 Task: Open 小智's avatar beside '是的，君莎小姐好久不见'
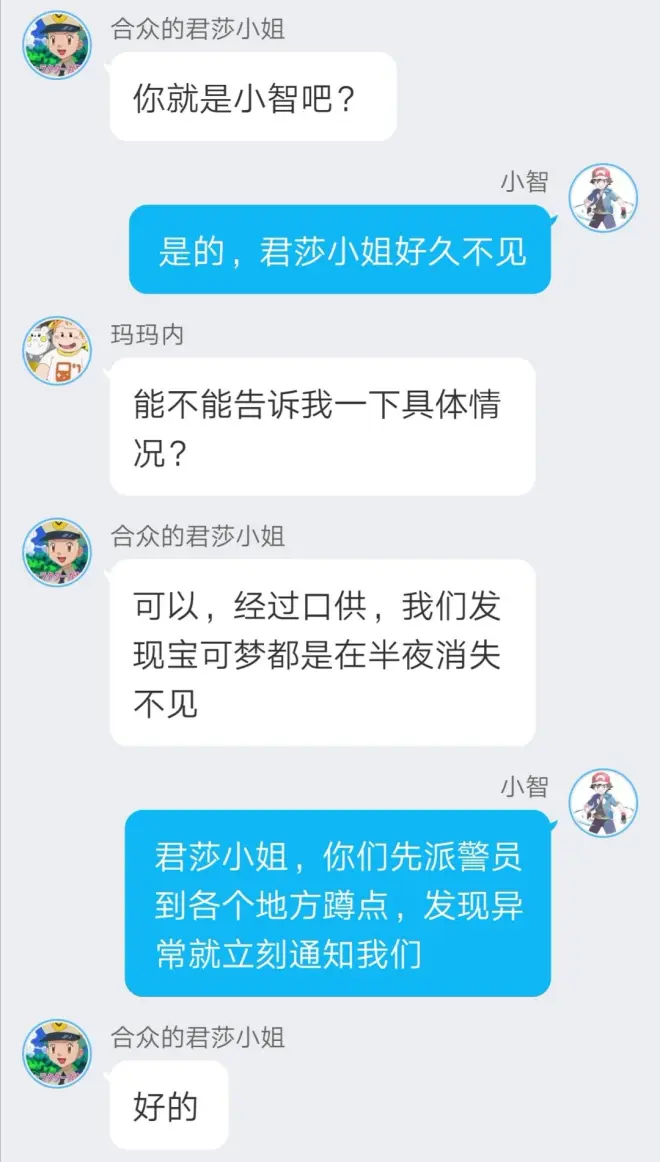603,199
